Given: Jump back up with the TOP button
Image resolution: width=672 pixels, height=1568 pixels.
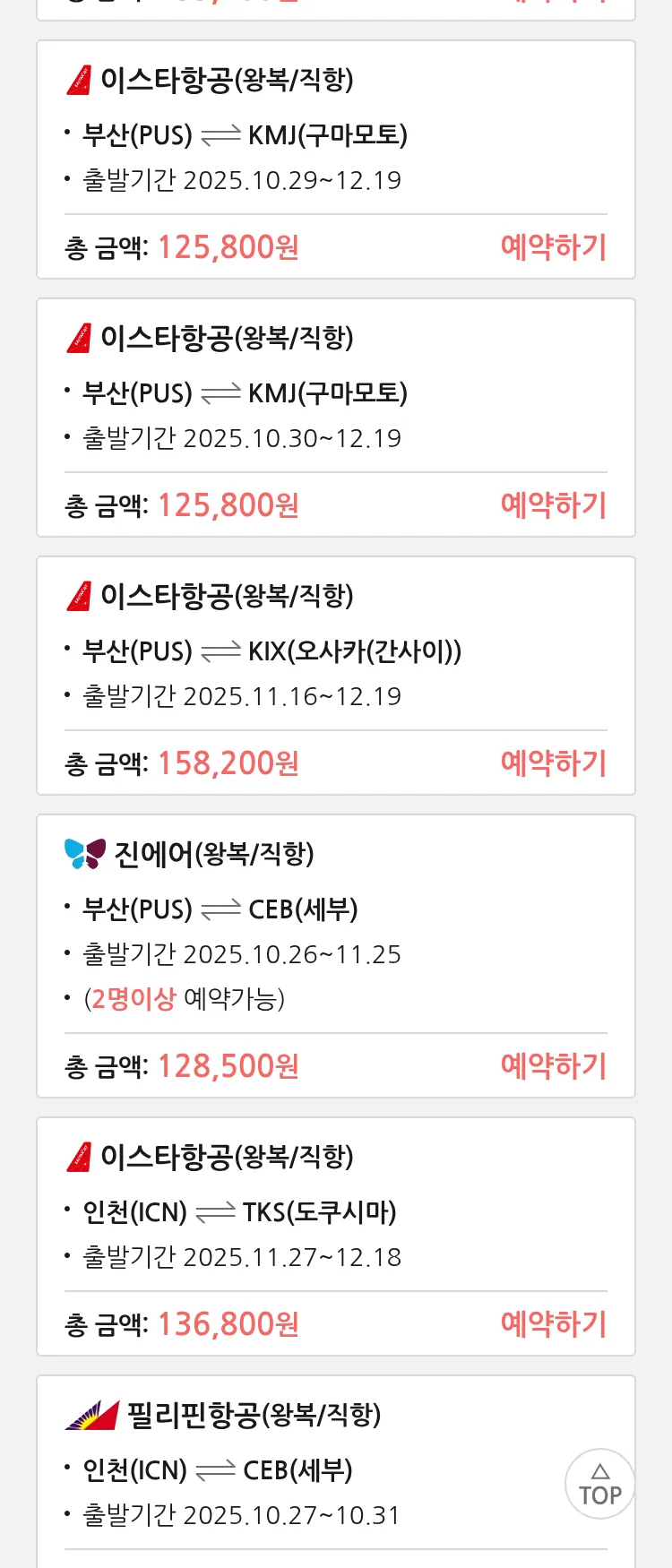Looking at the screenshot, I should 599,1484.
